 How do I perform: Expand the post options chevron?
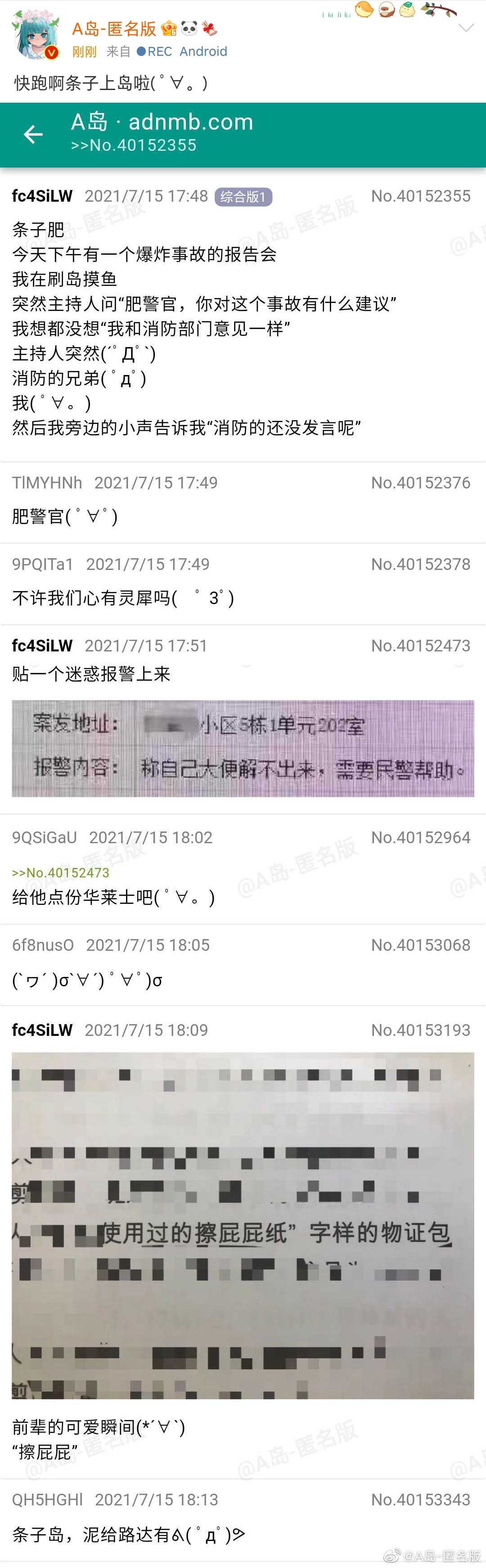pyautogui.click(x=465, y=28)
